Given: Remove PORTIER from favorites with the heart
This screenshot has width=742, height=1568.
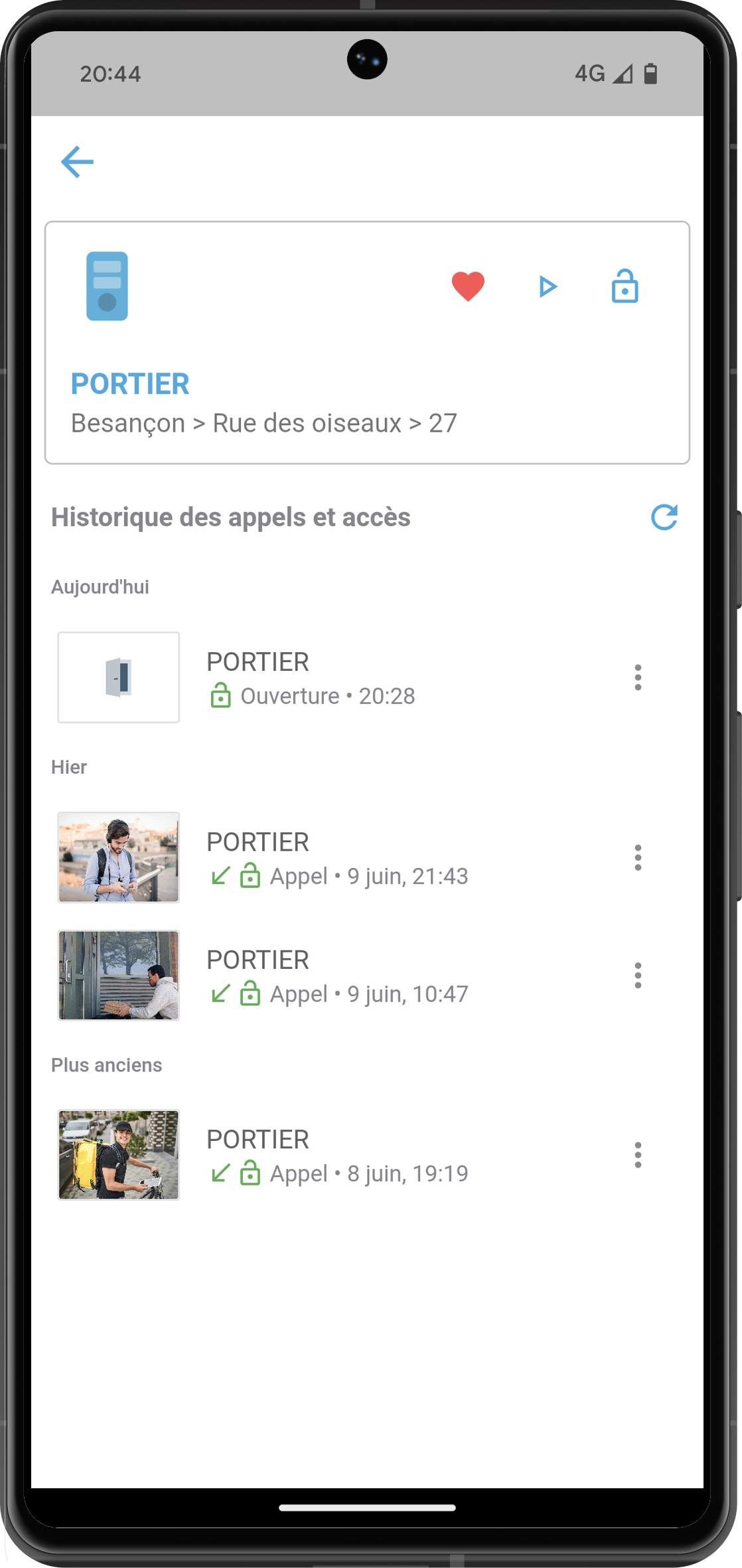Looking at the screenshot, I should pos(468,287).
